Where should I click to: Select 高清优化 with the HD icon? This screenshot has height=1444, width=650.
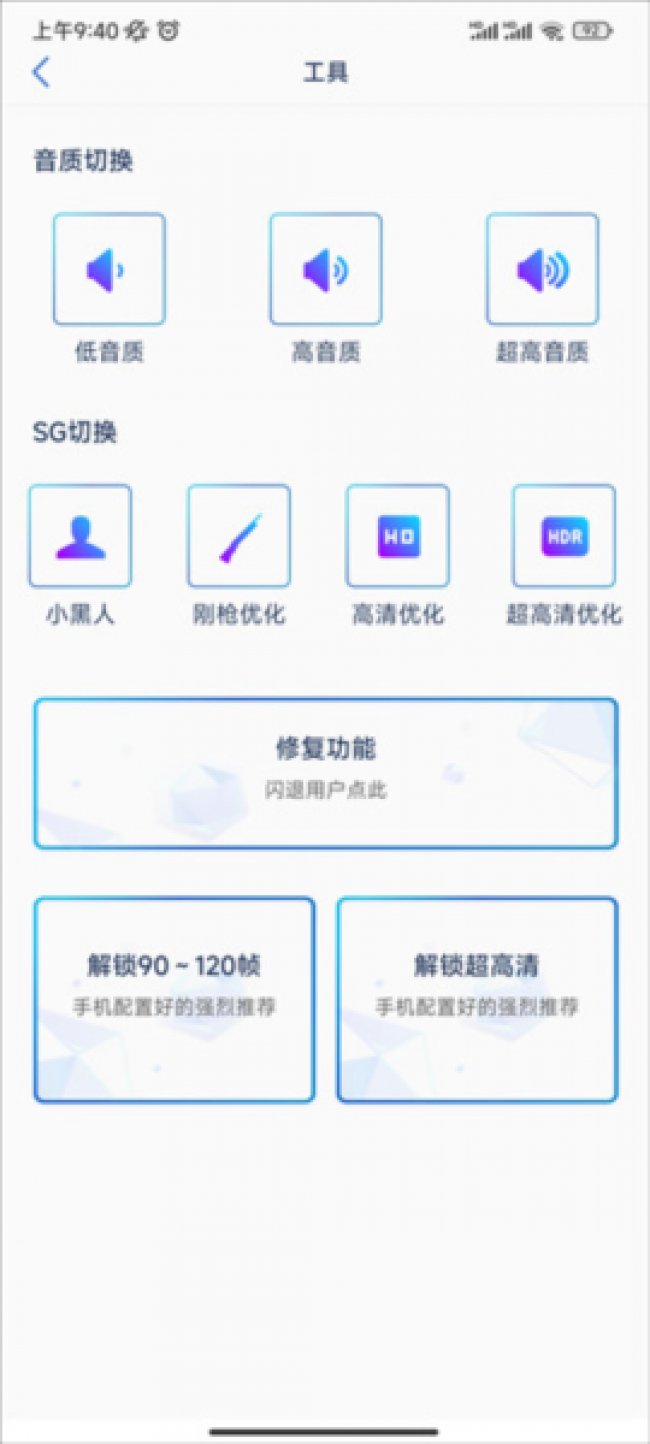pyautogui.click(x=397, y=536)
